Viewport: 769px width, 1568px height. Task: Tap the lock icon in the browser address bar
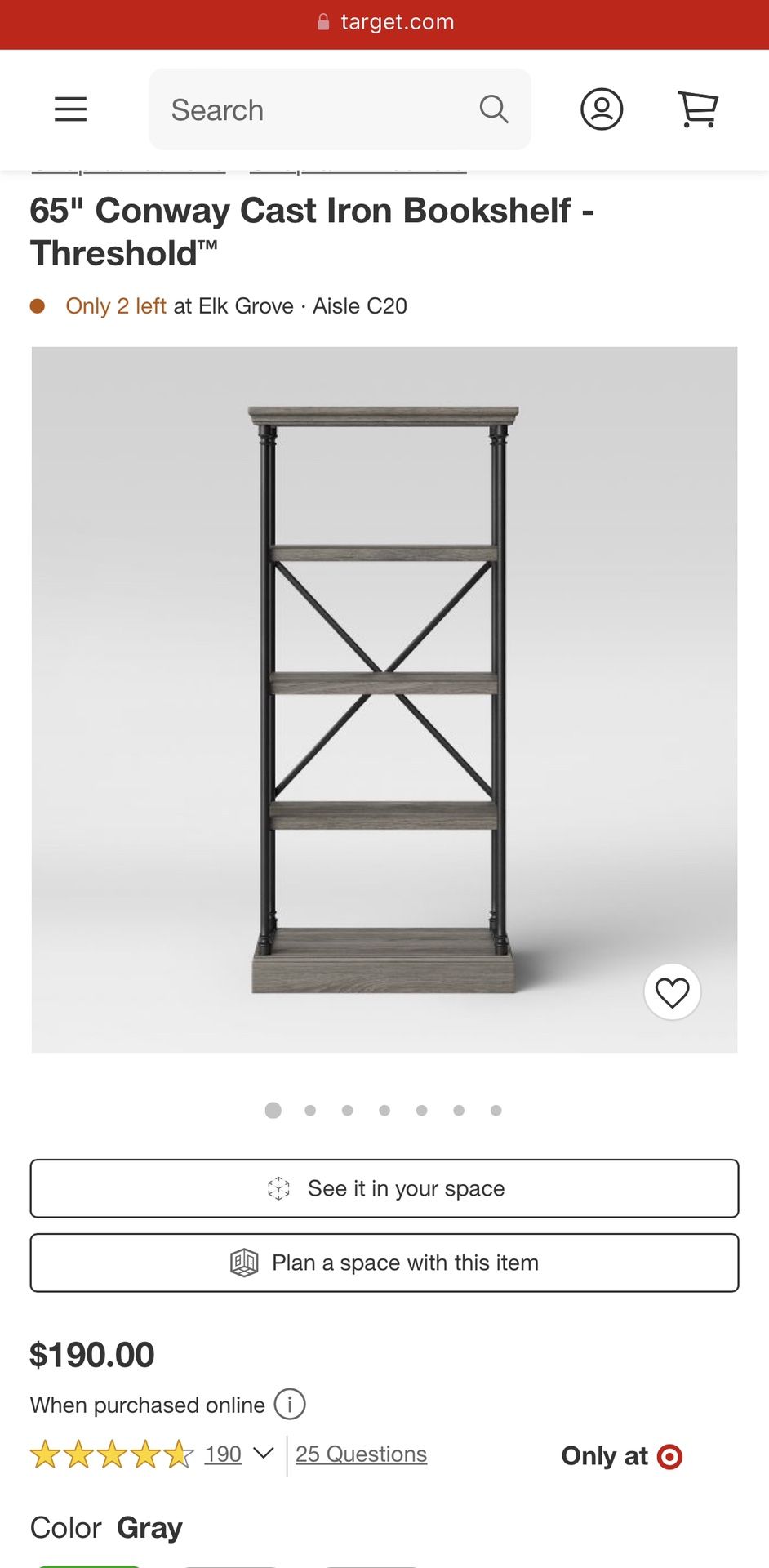[323, 22]
